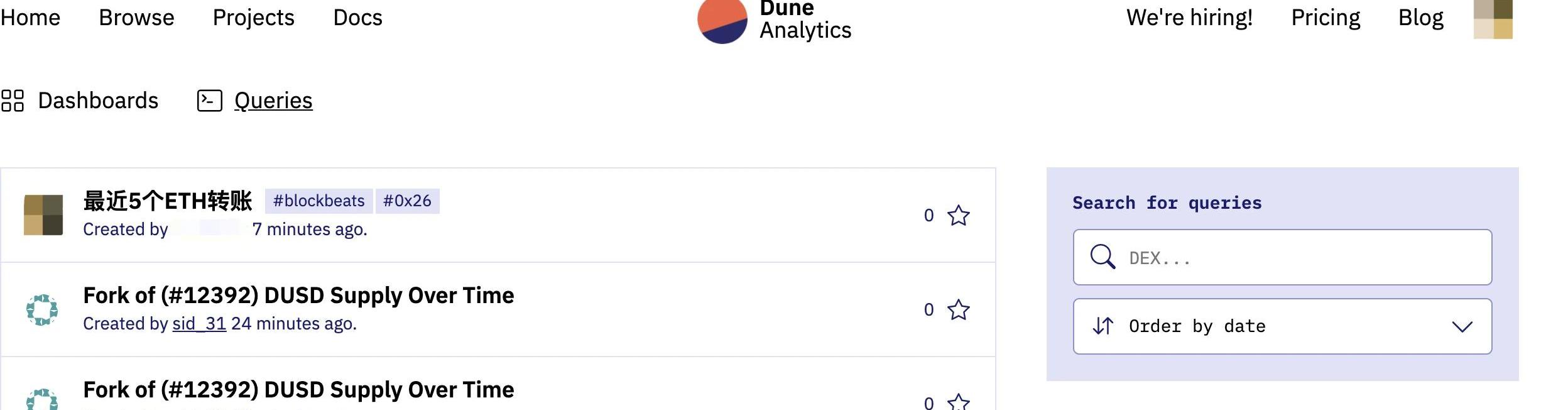Open the profile avatar menu
The width and height of the screenshot is (1568, 410).
click(x=1493, y=19)
